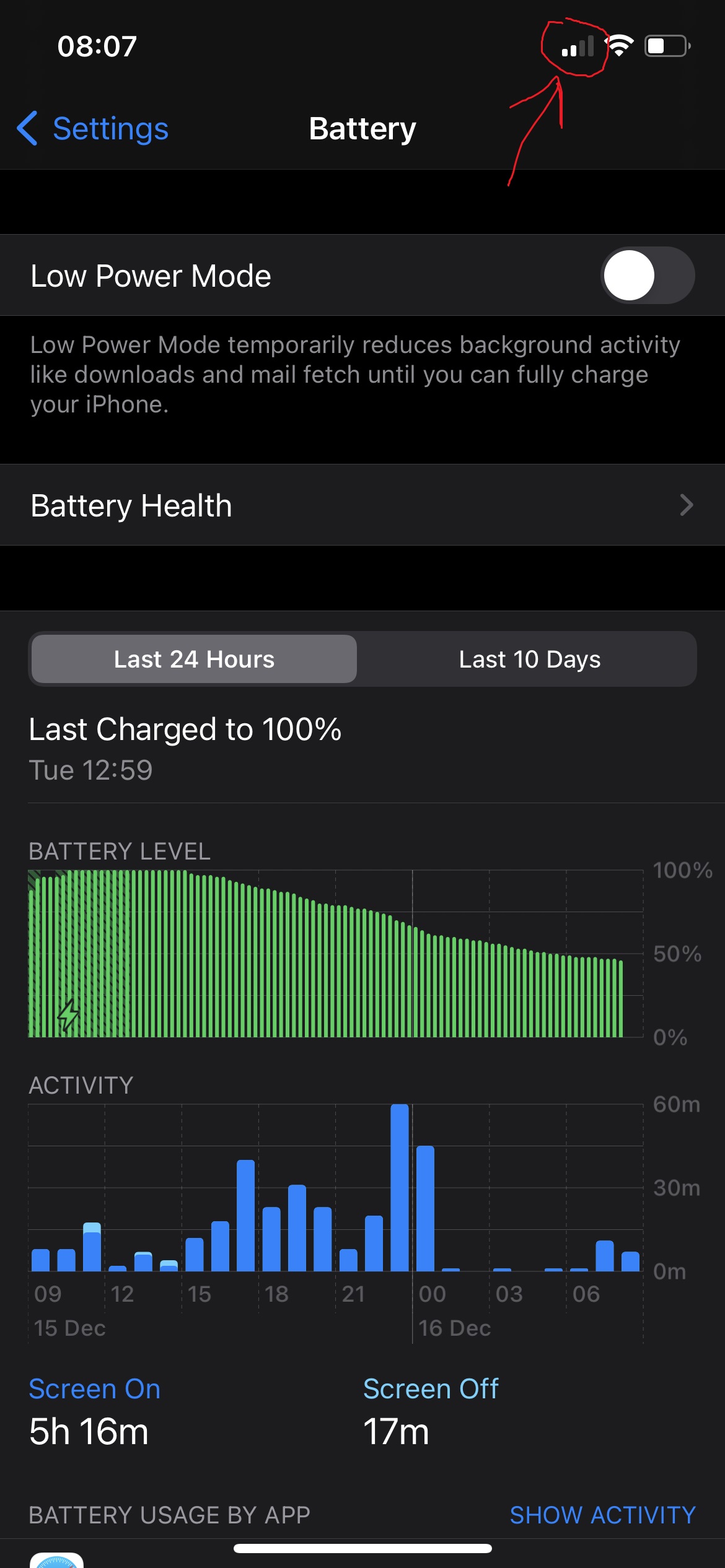Switch to Last 10 Days view
This screenshot has width=725, height=1568.
click(529, 660)
